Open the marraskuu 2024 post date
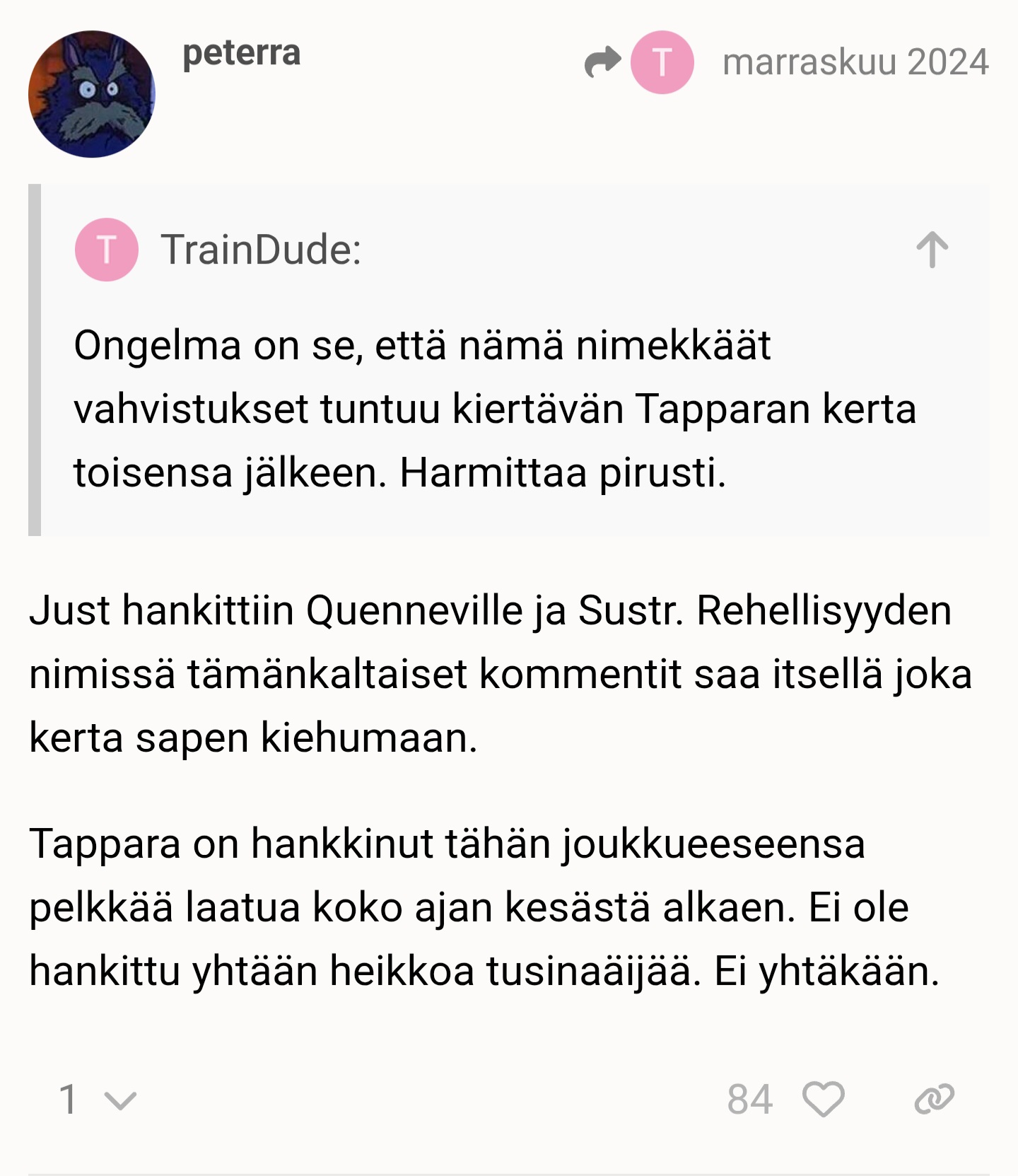Screen dimensions: 1018x1176 (855, 62)
